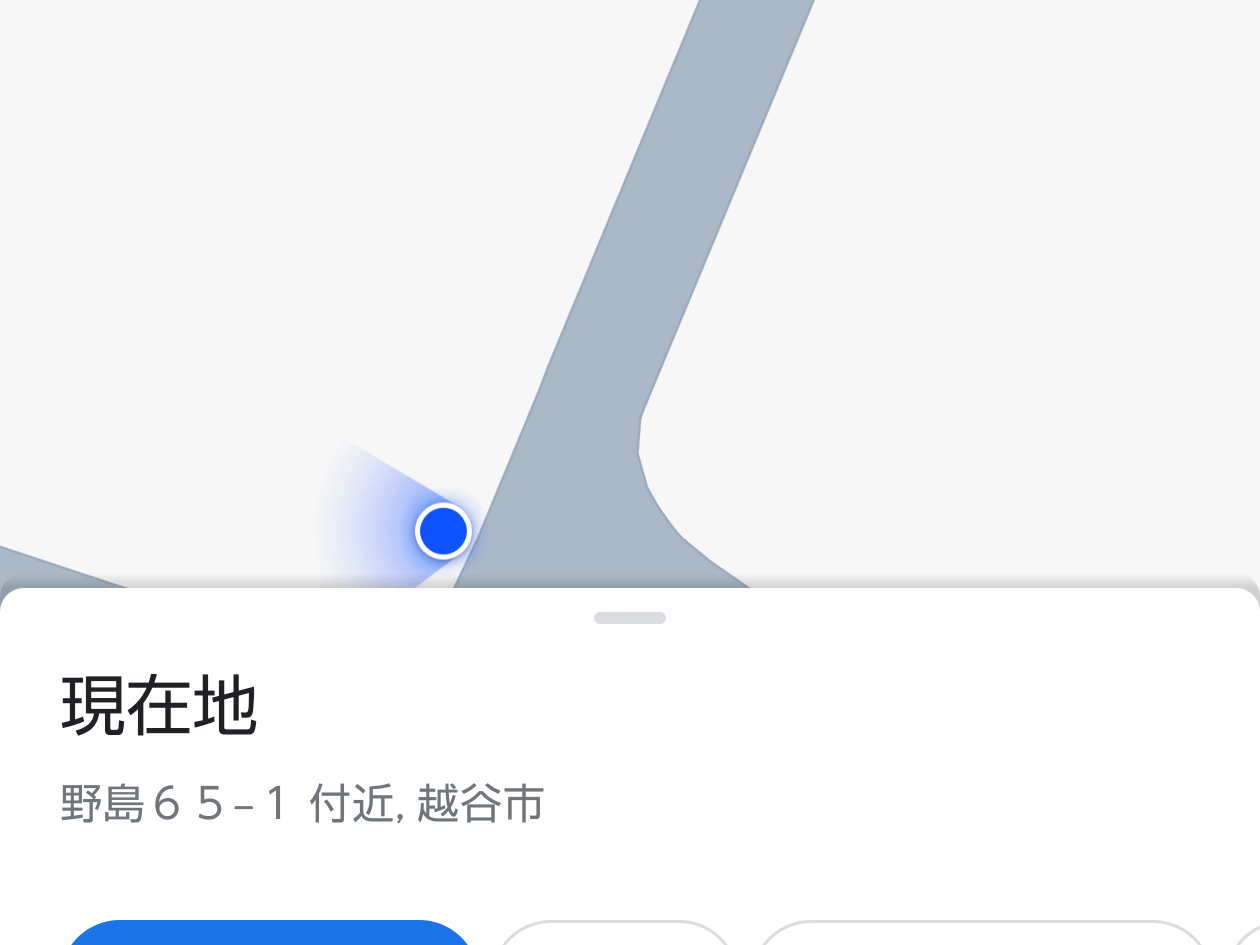Screen dimensions: 1260x945
Task: Tap the filled blue button under the address
Action: [270, 934]
